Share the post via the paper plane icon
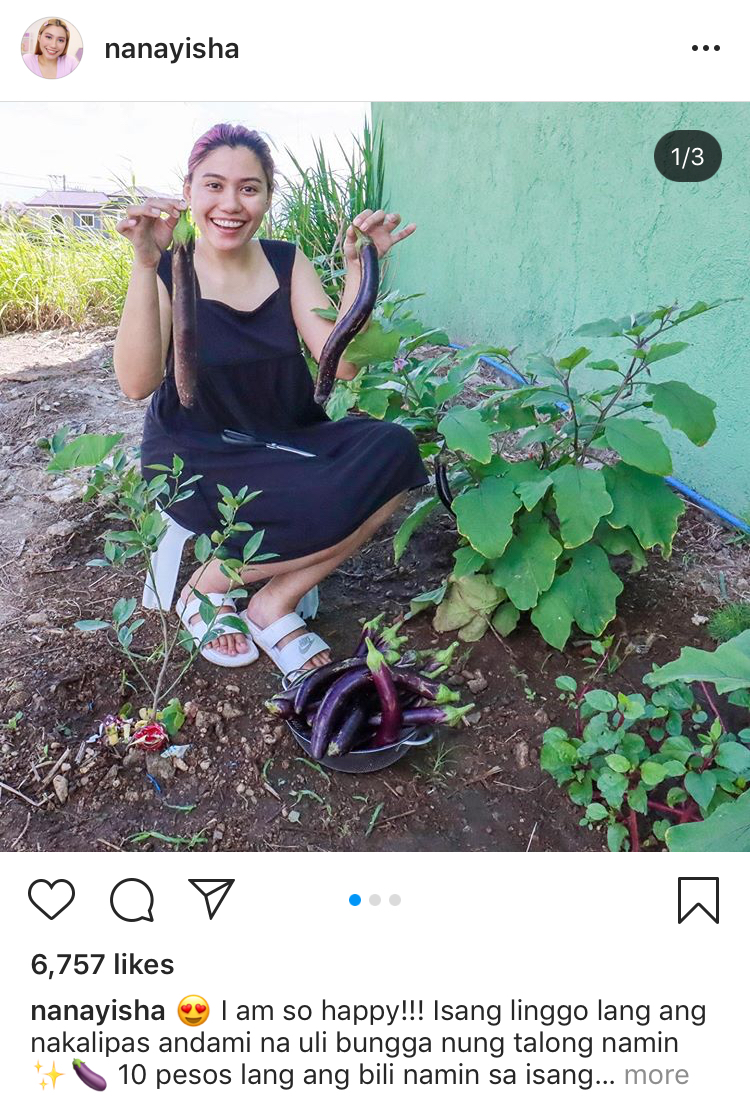 [x=211, y=898]
